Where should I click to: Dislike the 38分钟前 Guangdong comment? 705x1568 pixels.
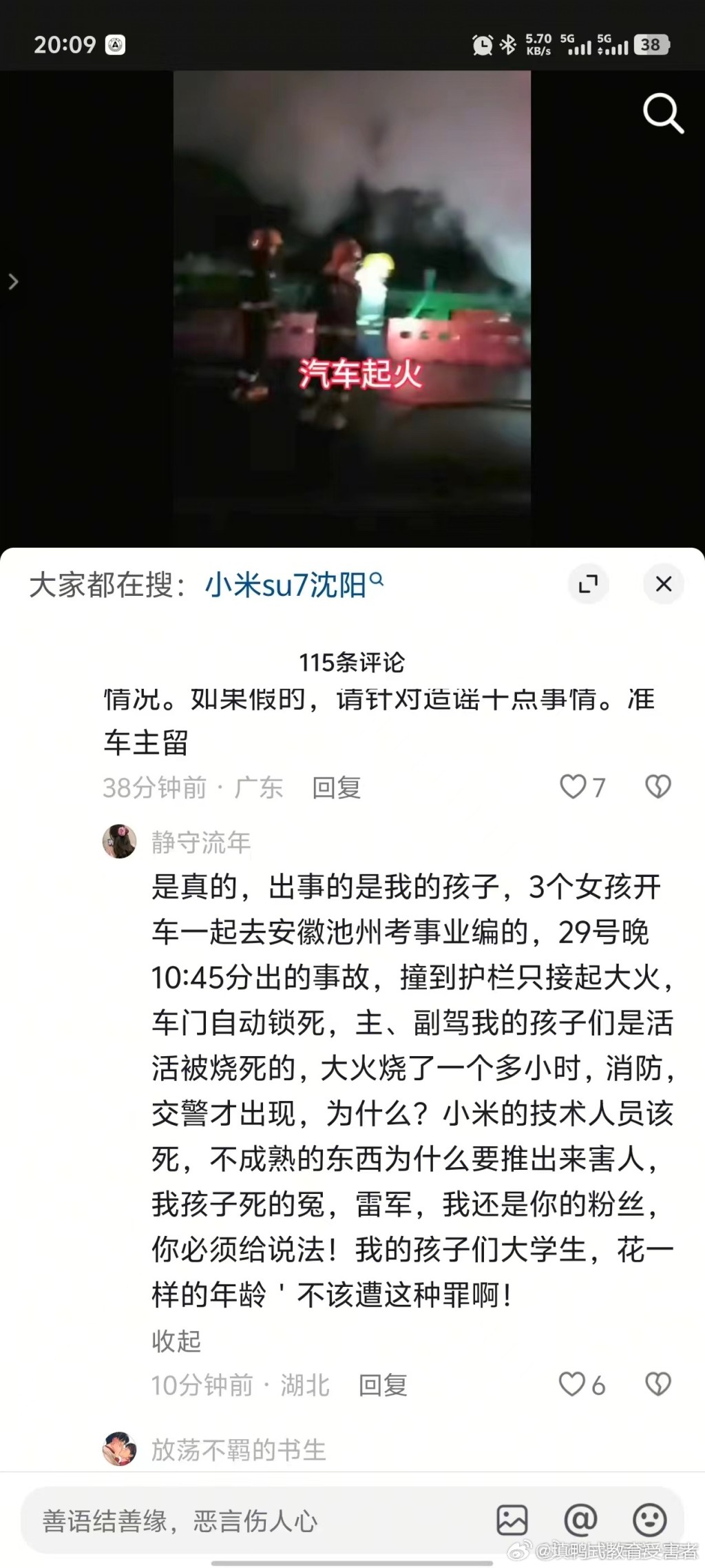[657, 787]
